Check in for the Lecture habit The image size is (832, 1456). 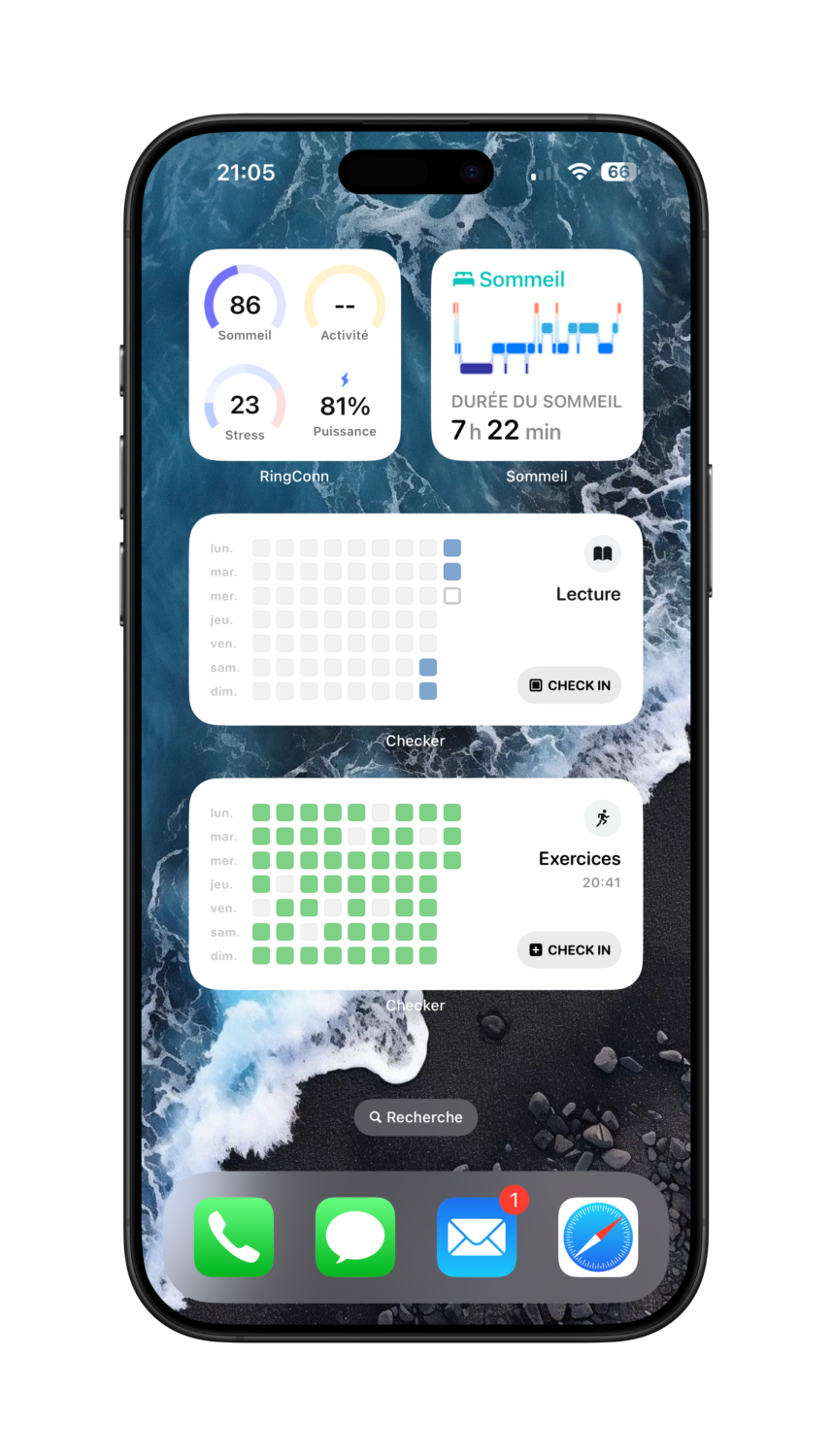(569, 685)
